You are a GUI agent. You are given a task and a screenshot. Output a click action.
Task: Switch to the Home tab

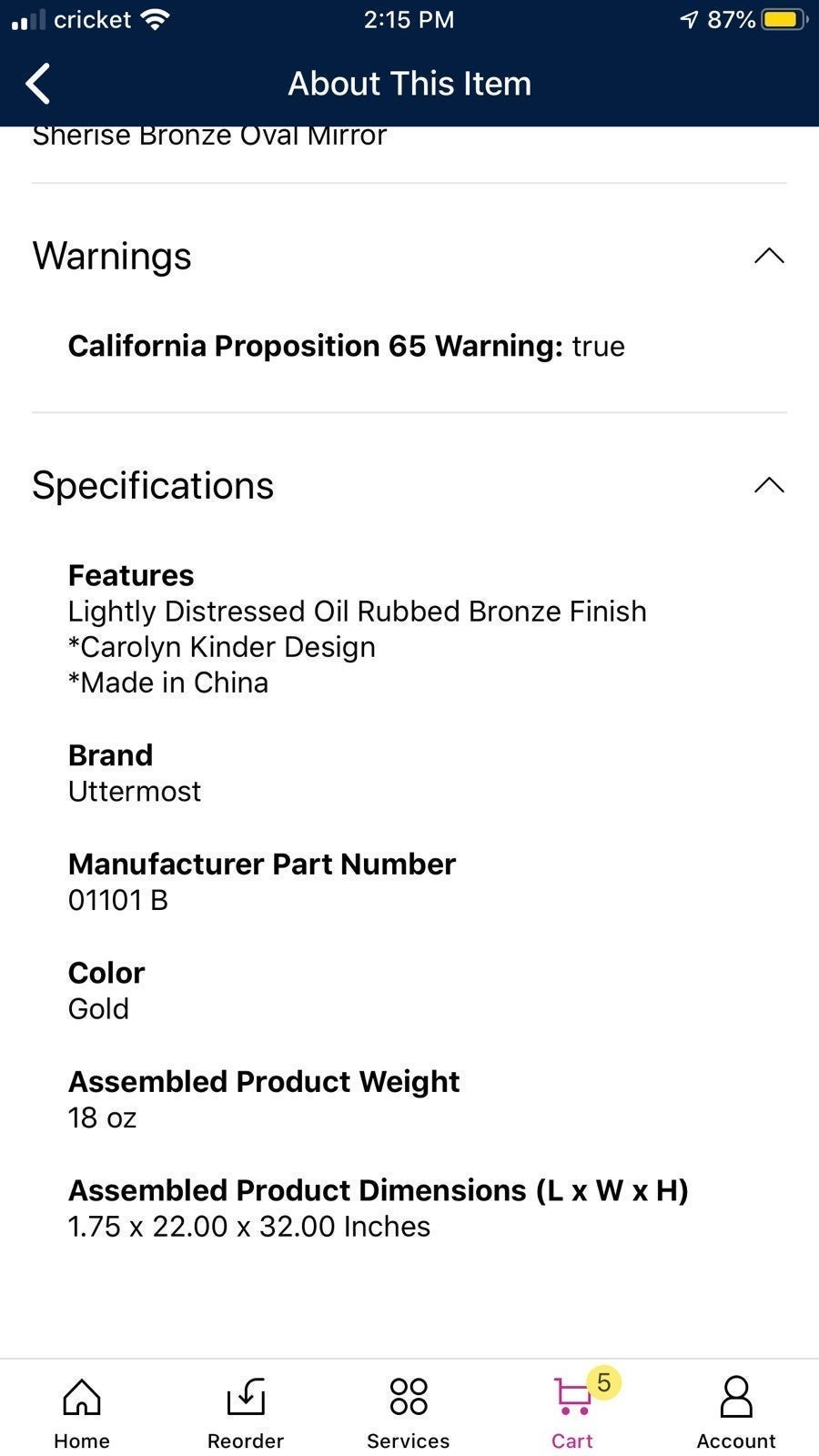pyautogui.click(x=82, y=1413)
